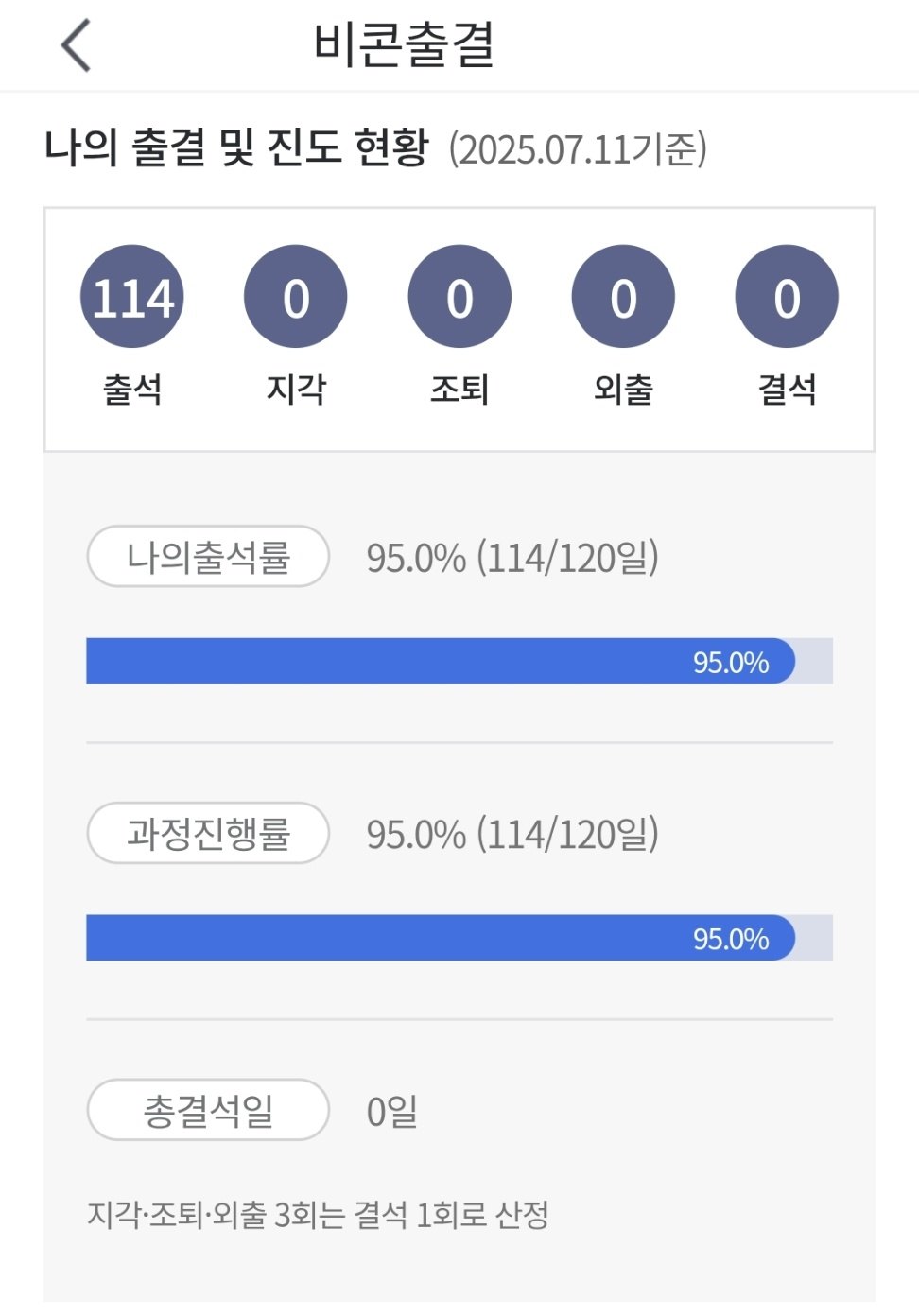919x1316 pixels.
Task: Click the attendance rate progress bar
Action: pos(458,661)
